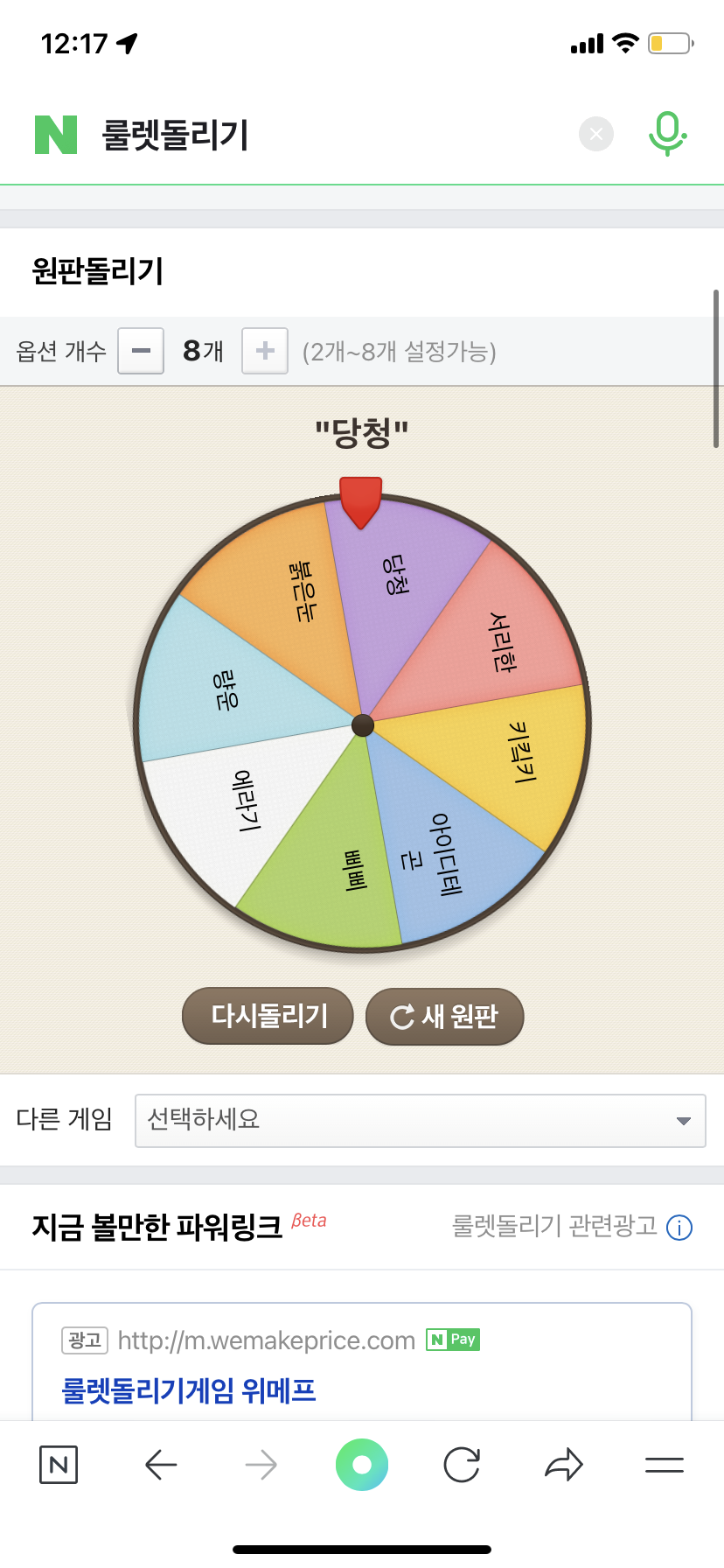This screenshot has height=1568, width=724.
Task: Start voice search with the microphone
Action: pyautogui.click(x=667, y=134)
